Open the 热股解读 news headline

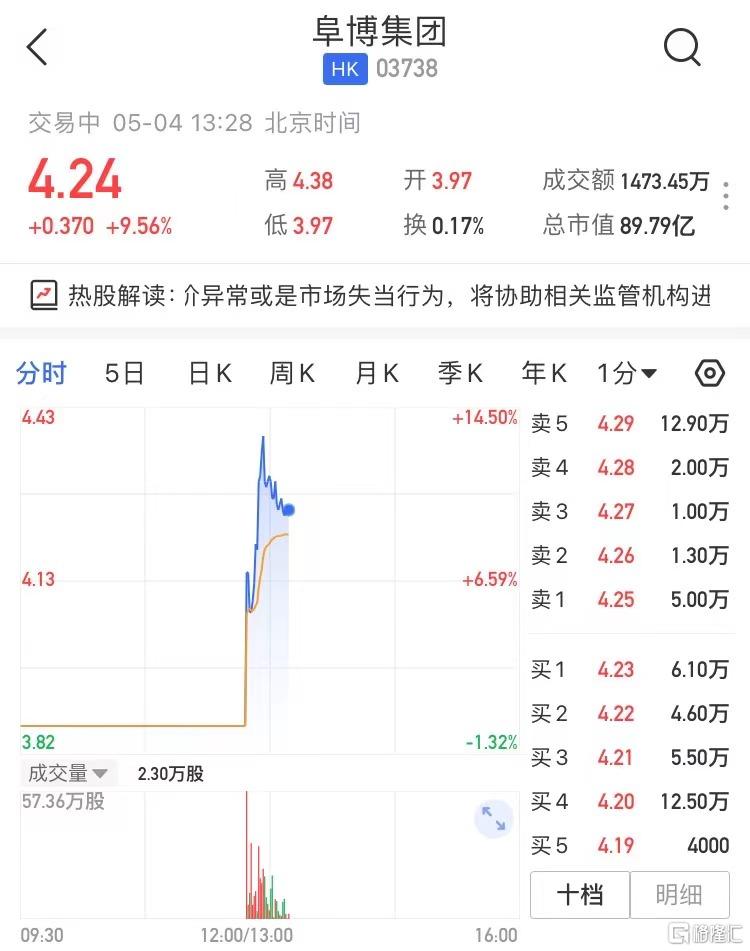(374, 295)
